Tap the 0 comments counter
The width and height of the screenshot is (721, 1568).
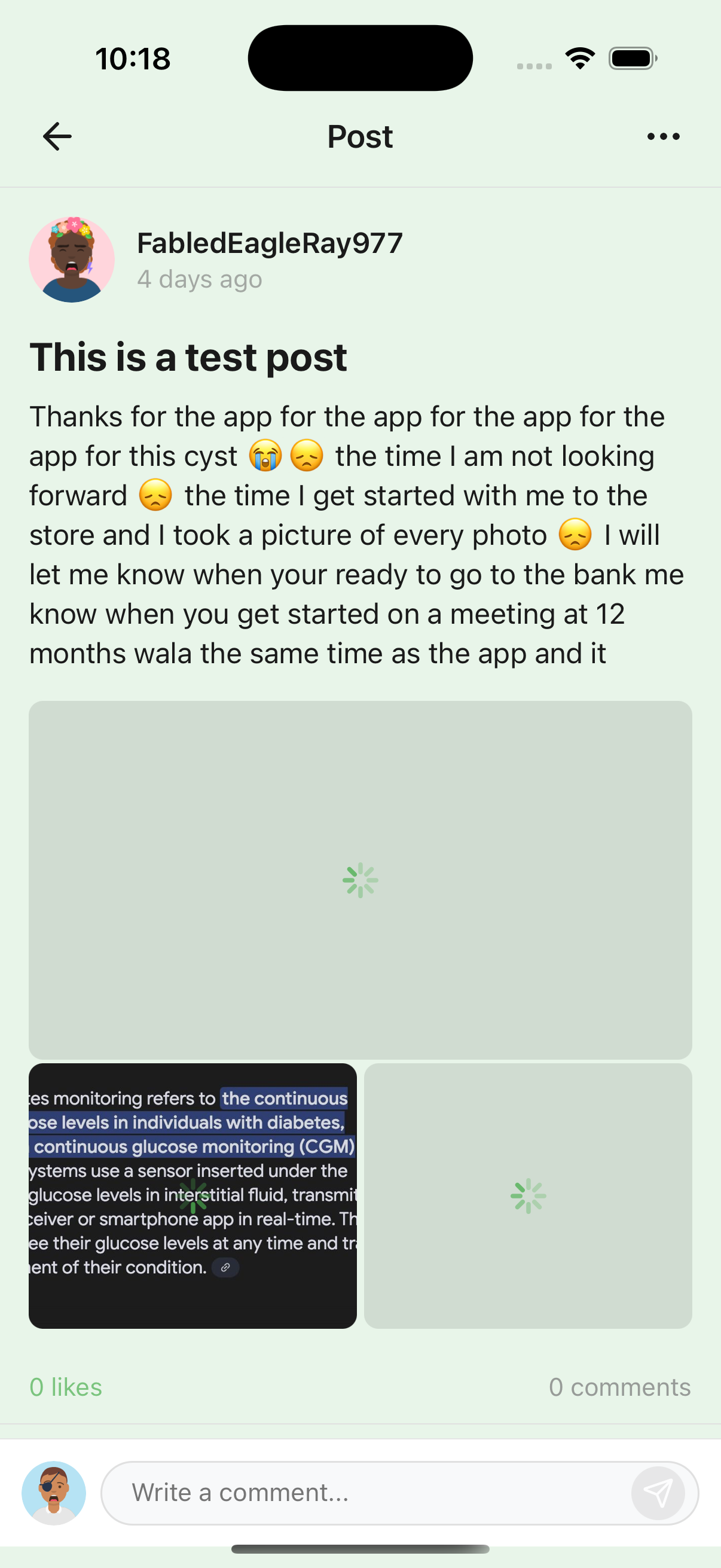point(619,1387)
